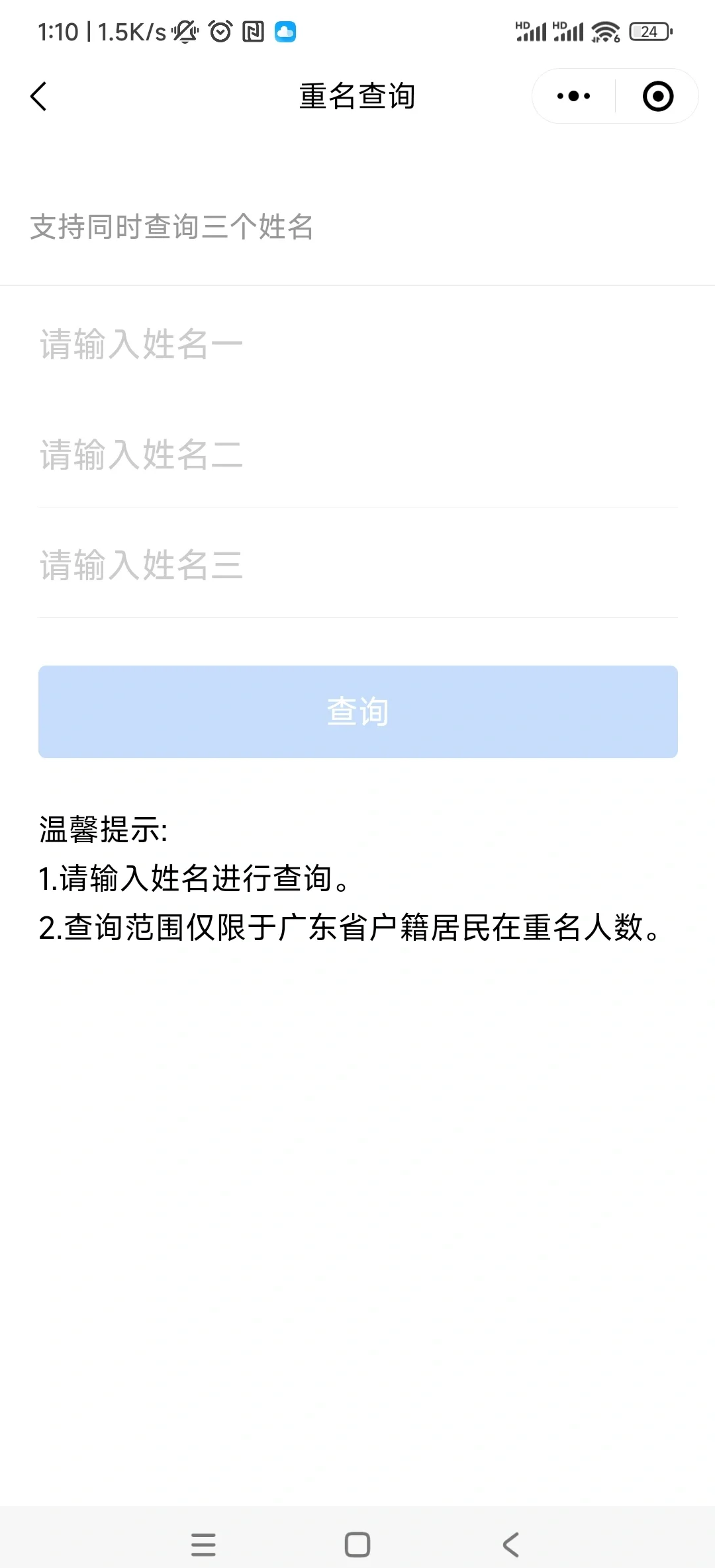Select the 请输入姓名二 input field
The height and width of the screenshot is (1568, 715).
[358, 455]
